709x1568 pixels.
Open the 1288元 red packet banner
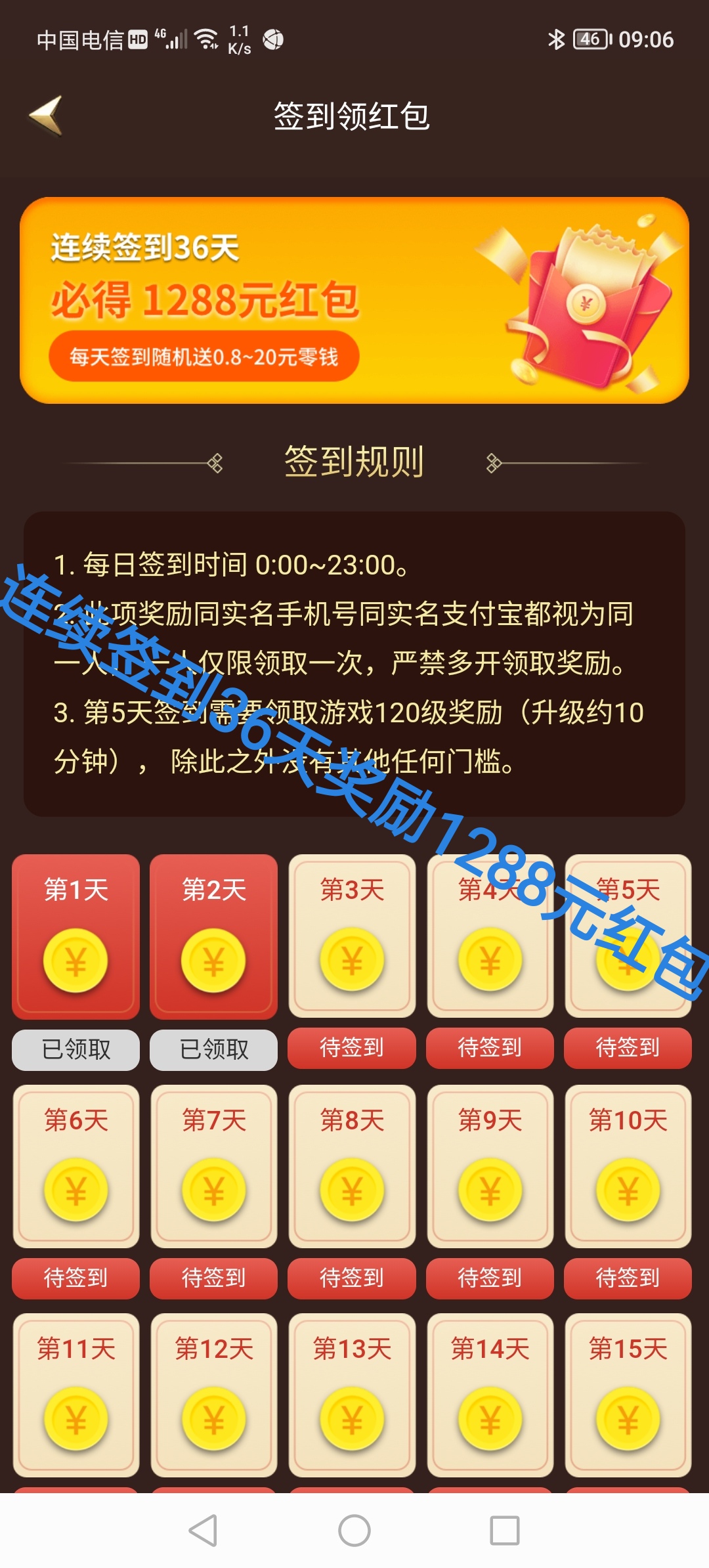pos(354,300)
